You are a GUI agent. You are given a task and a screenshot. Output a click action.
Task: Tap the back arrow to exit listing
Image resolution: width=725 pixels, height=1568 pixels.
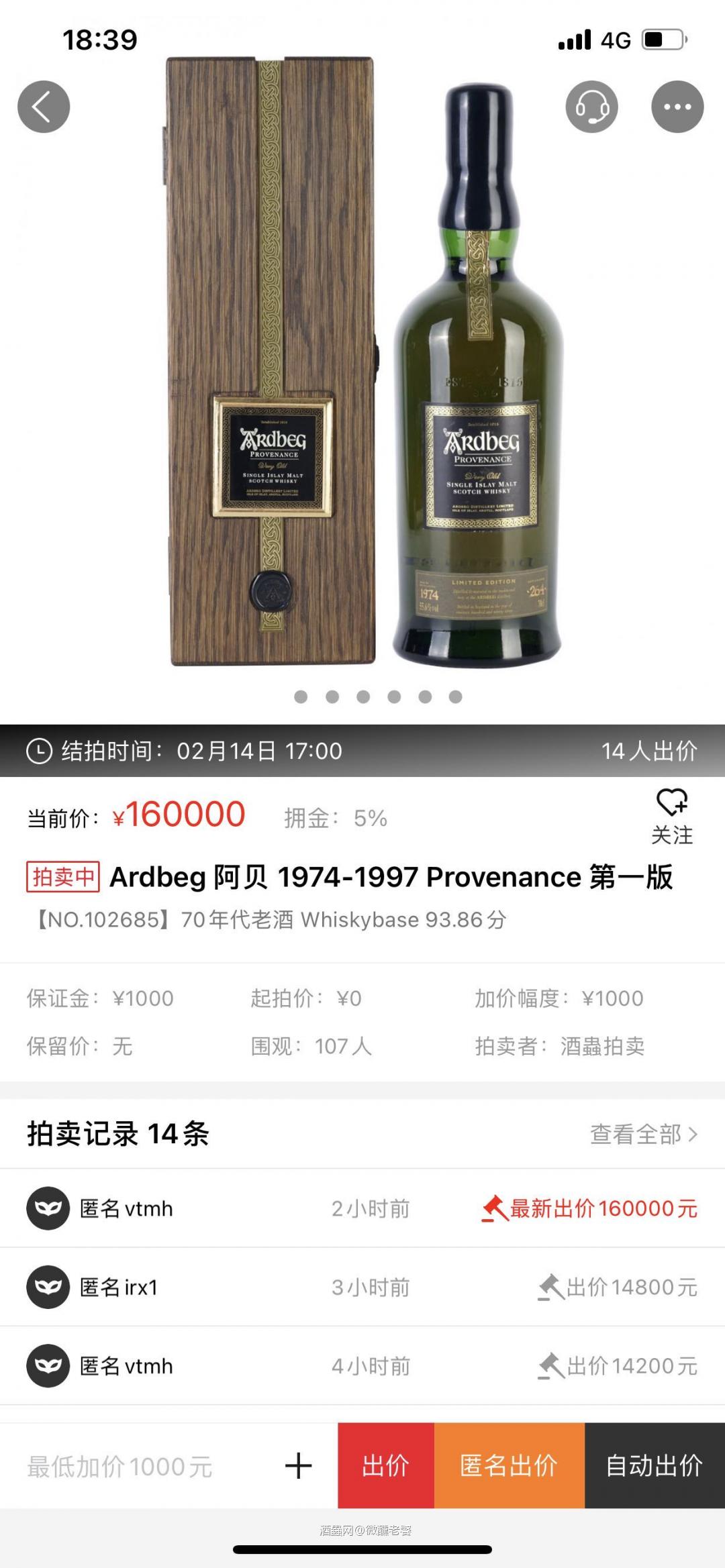coord(43,106)
